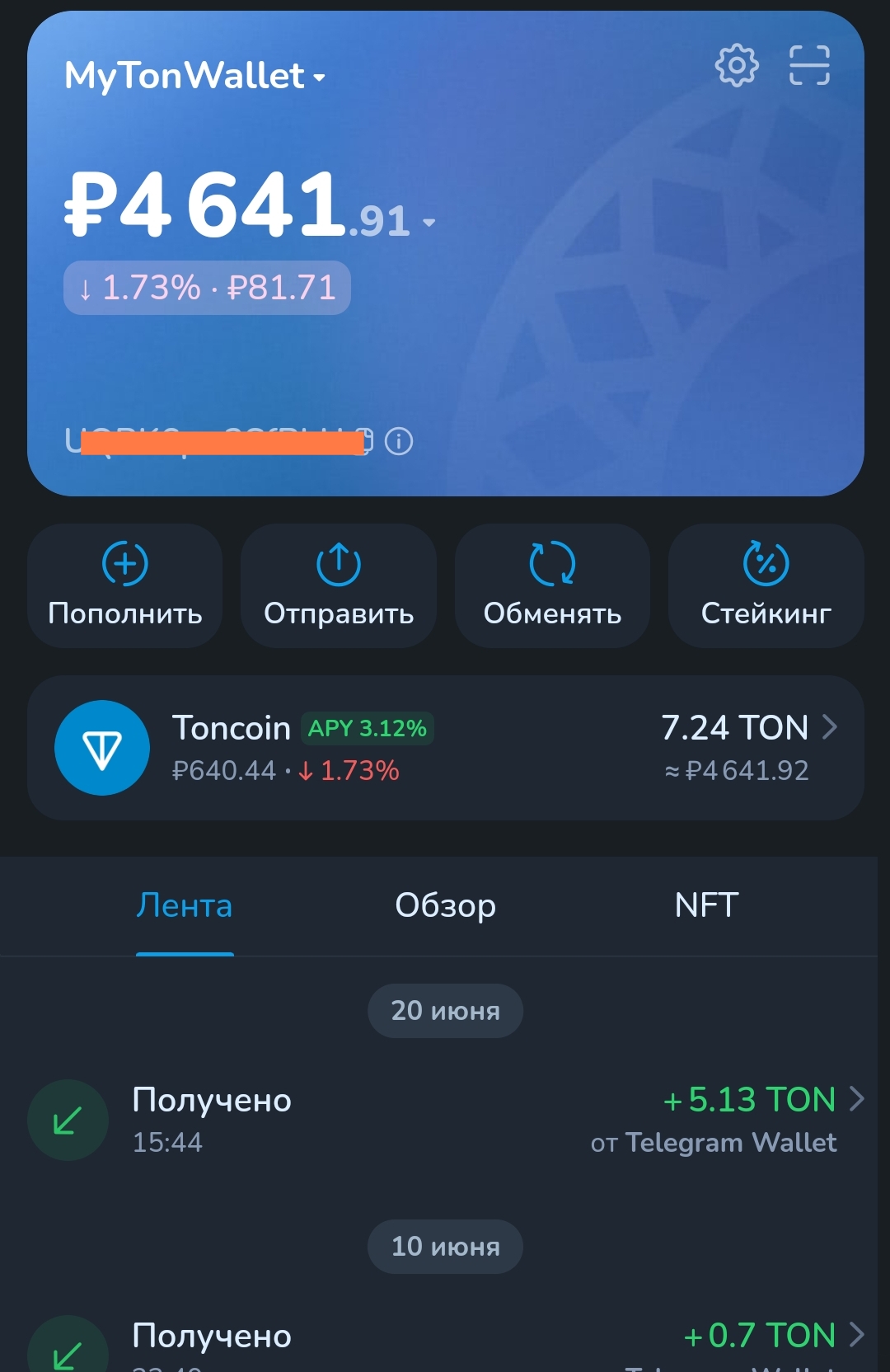Switch to the Обзор tab
Screen dimensions: 890x1372
[445, 905]
